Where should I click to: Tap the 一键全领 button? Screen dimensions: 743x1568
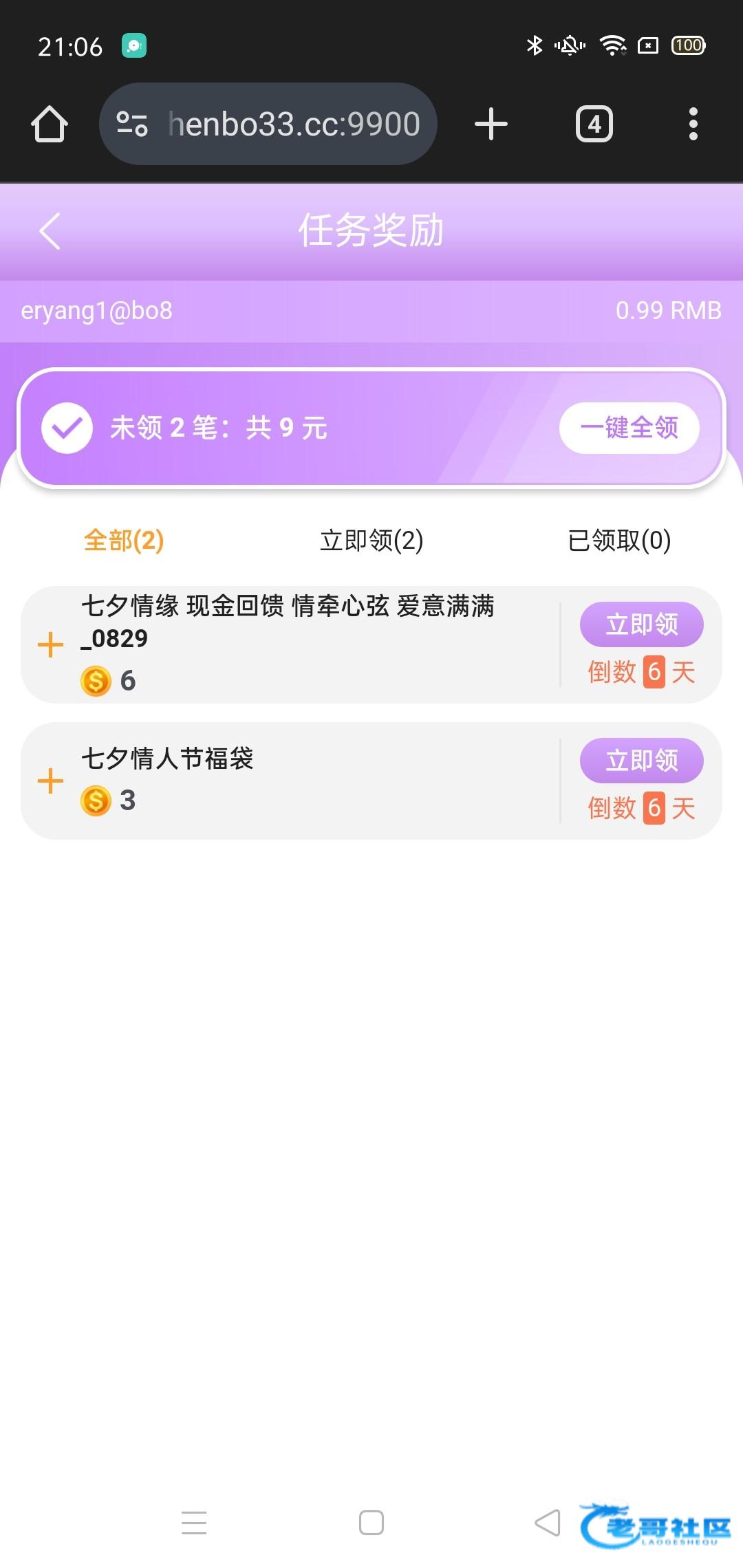click(629, 428)
